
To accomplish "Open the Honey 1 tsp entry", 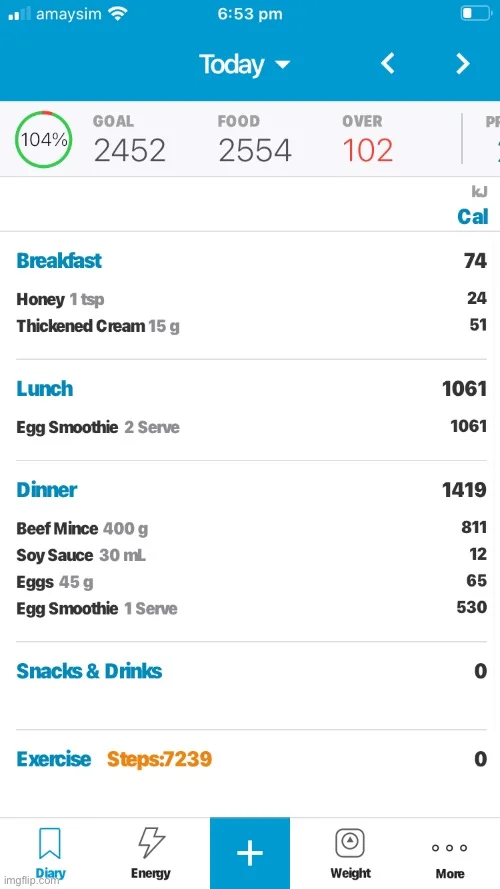I will (251, 299).
